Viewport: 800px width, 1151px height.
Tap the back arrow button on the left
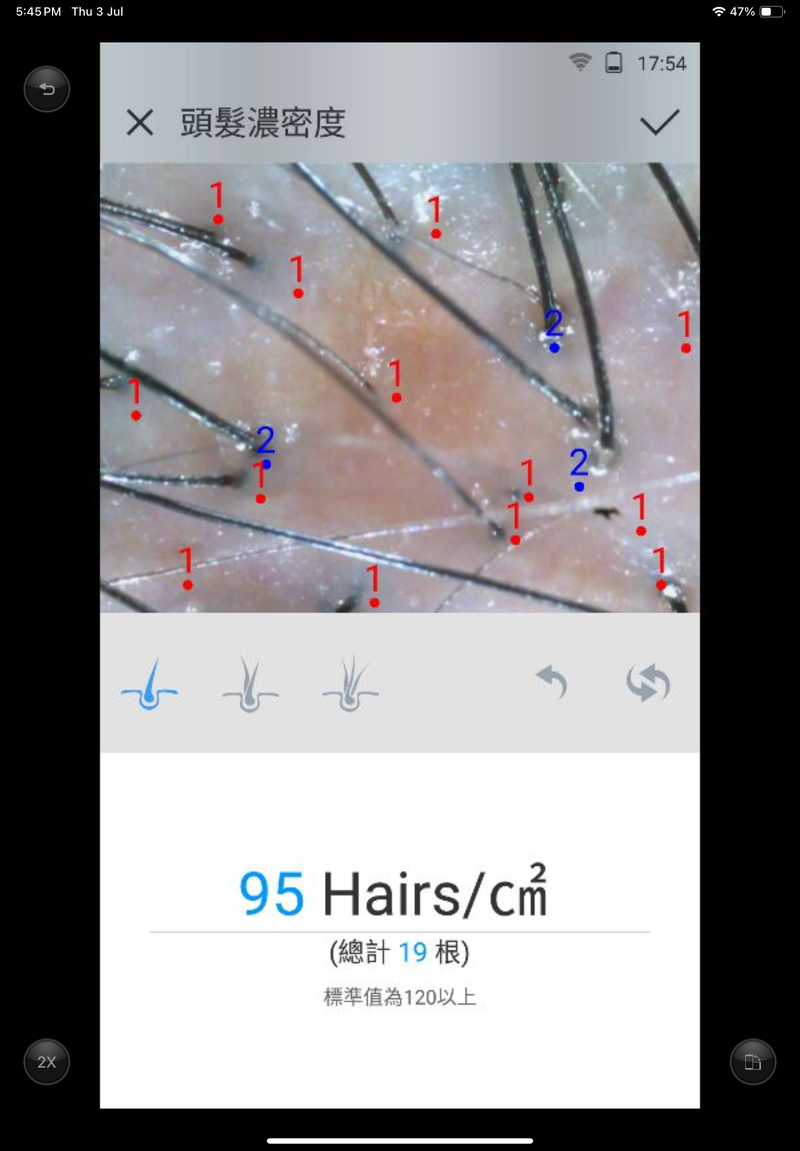[47, 90]
